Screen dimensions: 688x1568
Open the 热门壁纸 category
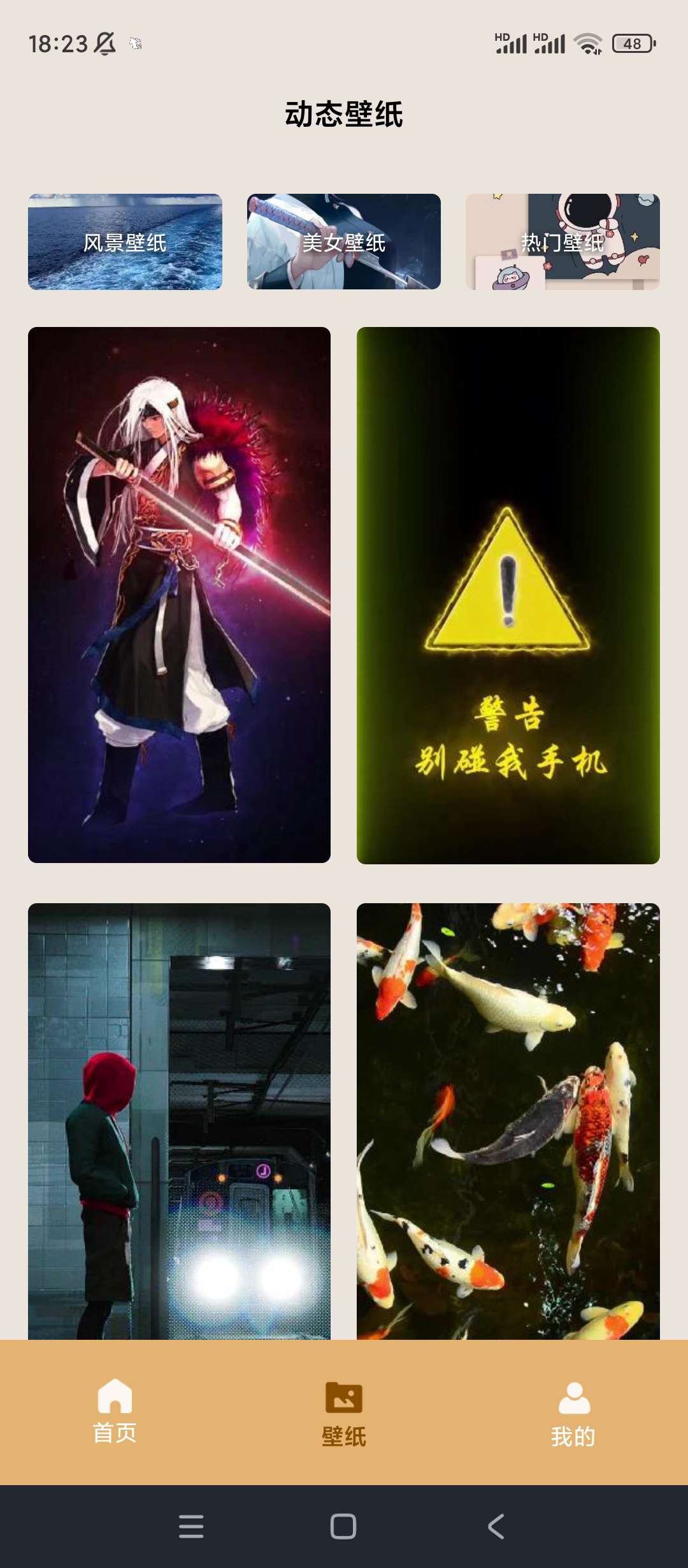coord(563,242)
